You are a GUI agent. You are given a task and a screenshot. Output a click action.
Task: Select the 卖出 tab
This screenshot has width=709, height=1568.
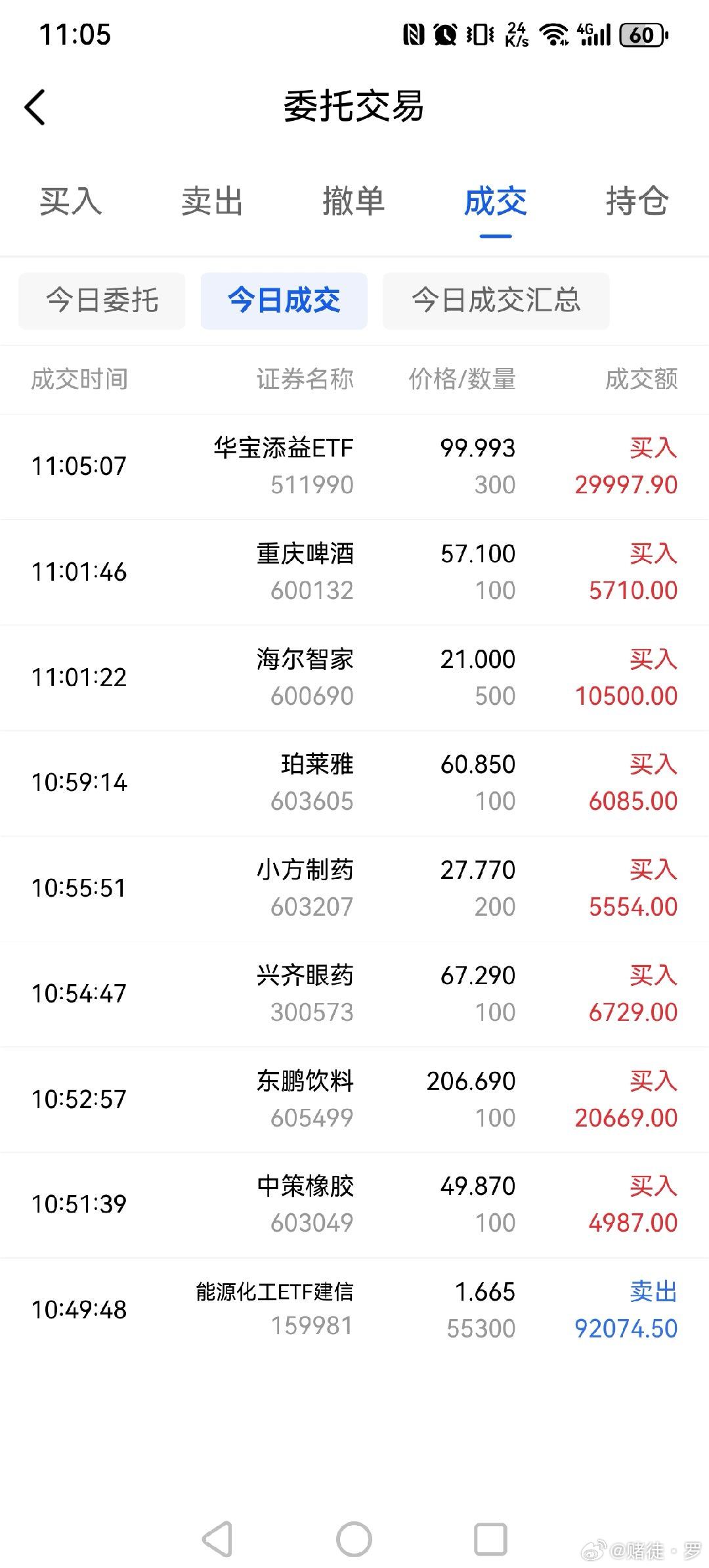212,202
